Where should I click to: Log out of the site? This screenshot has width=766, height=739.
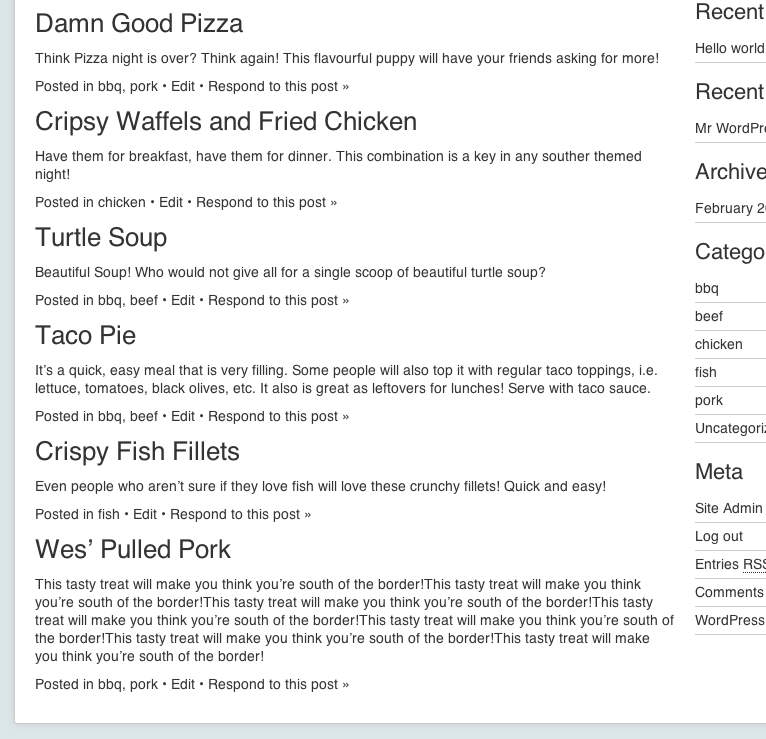pos(719,537)
